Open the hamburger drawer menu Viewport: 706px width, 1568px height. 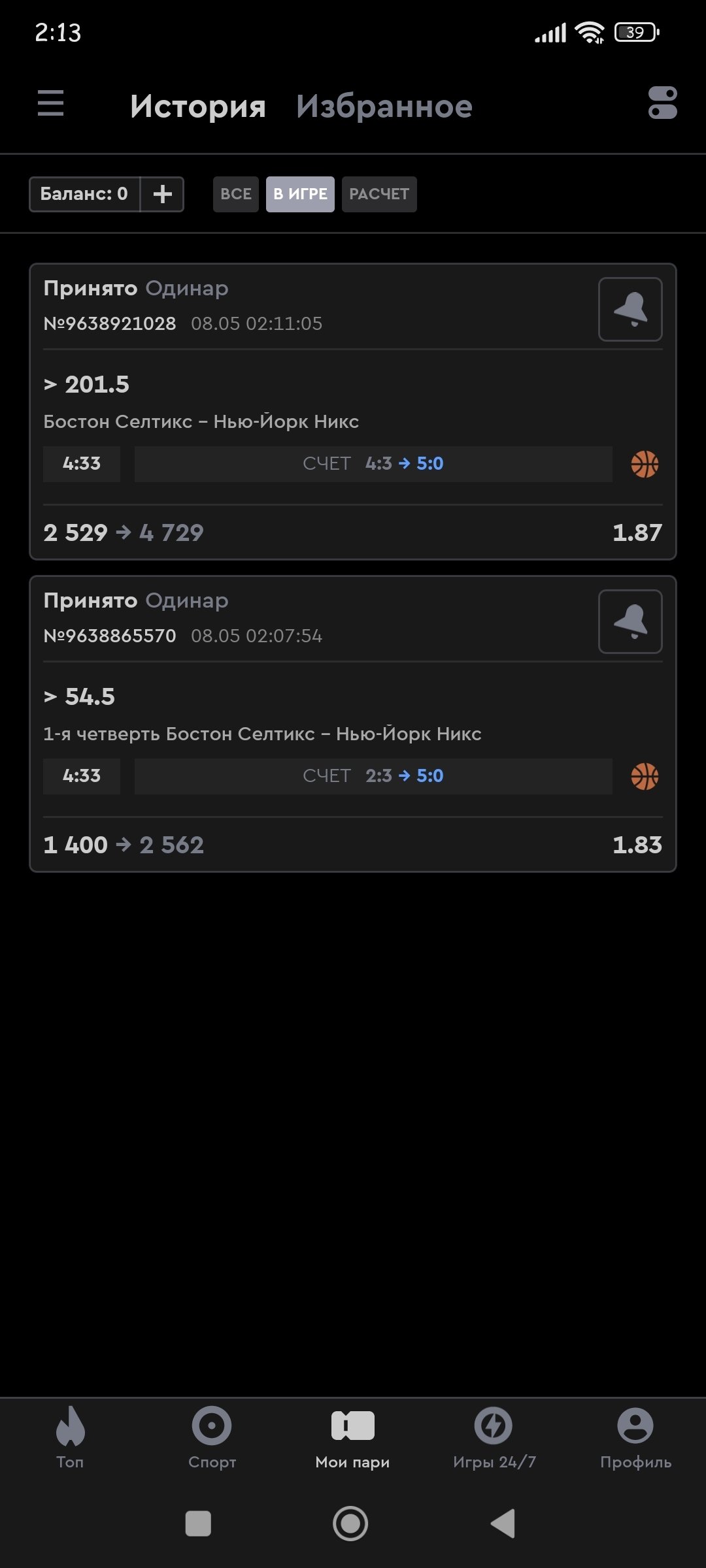[x=51, y=104]
